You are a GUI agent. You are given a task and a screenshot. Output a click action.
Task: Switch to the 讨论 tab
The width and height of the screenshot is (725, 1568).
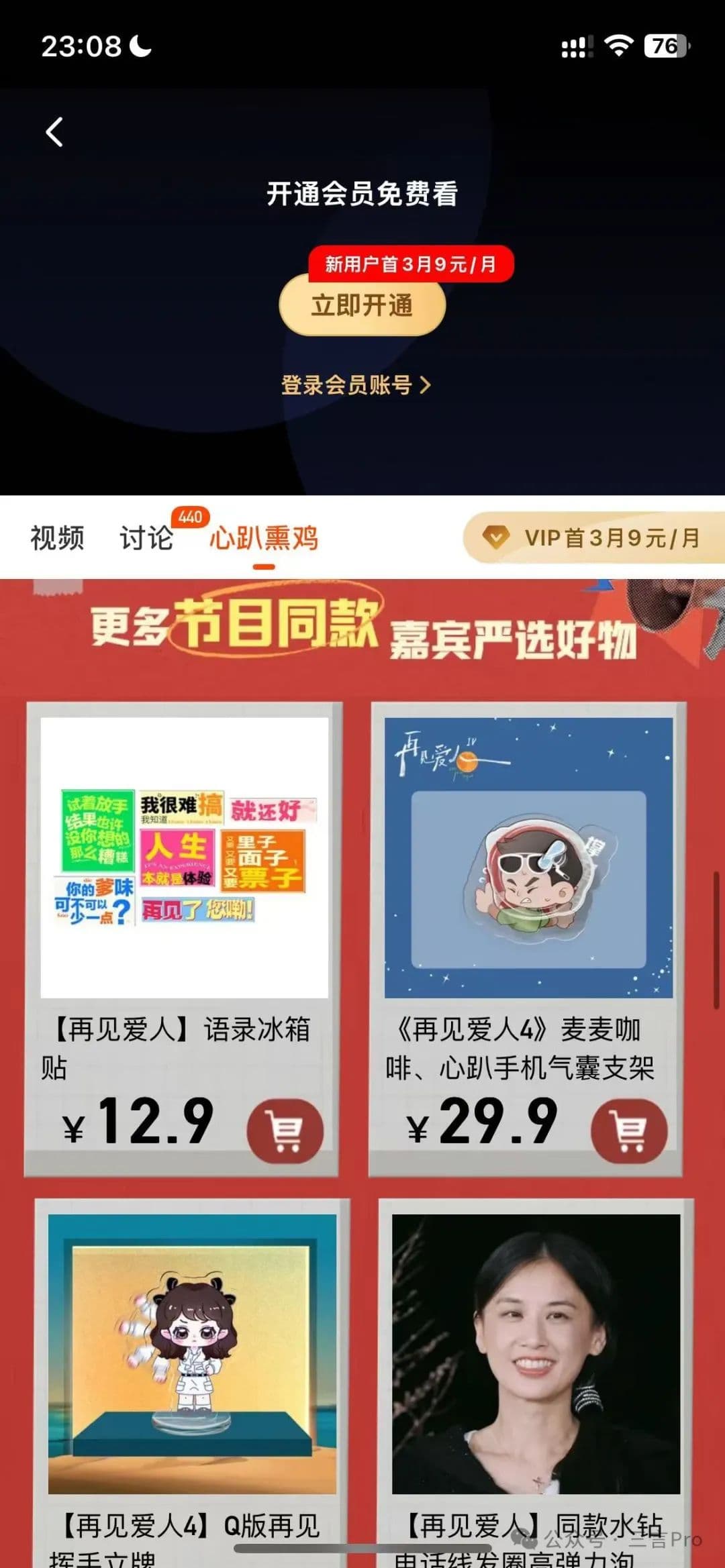pyautogui.click(x=146, y=538)
